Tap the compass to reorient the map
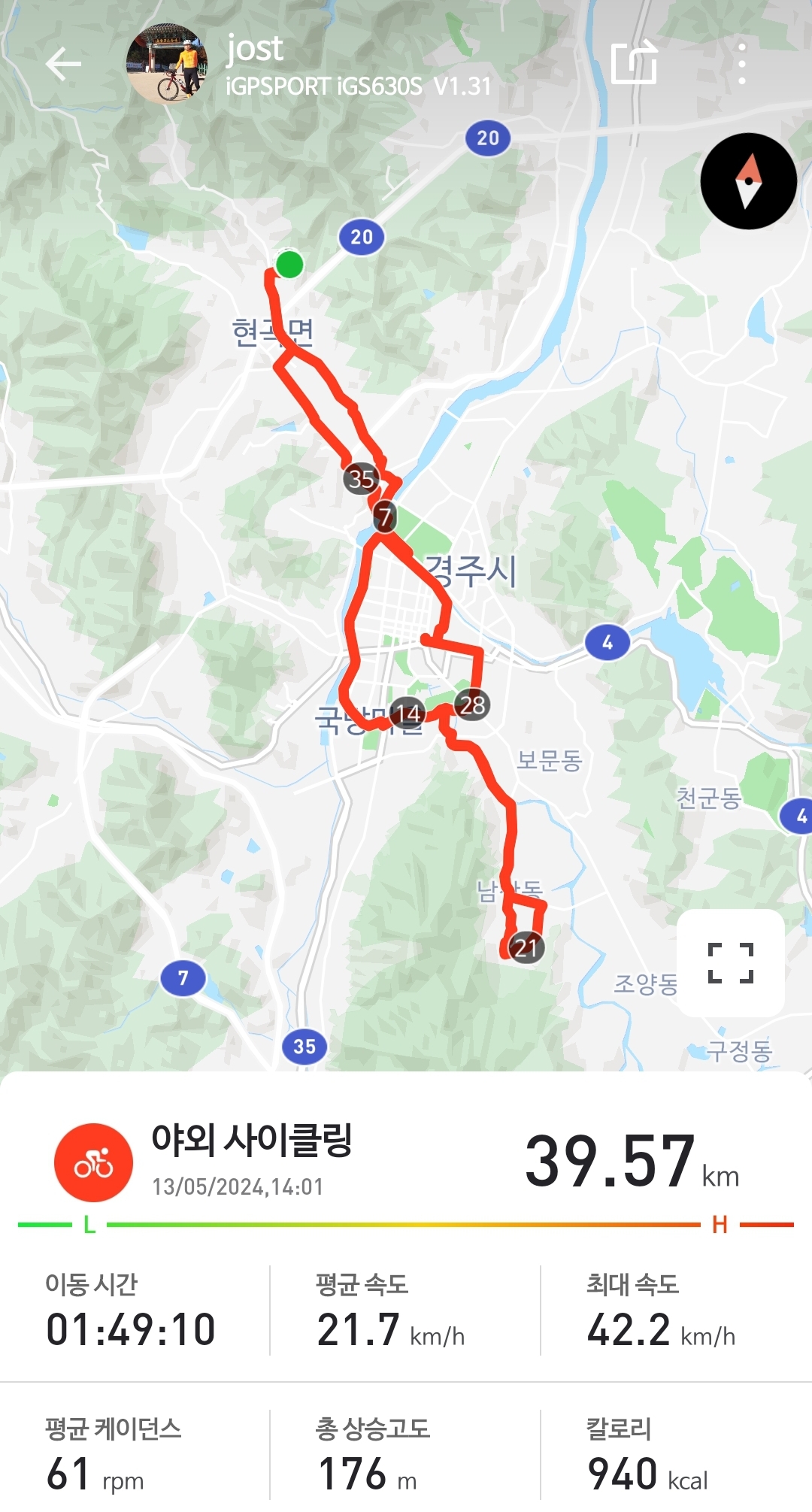812x1512 pixels. click(x=748, y=181)
